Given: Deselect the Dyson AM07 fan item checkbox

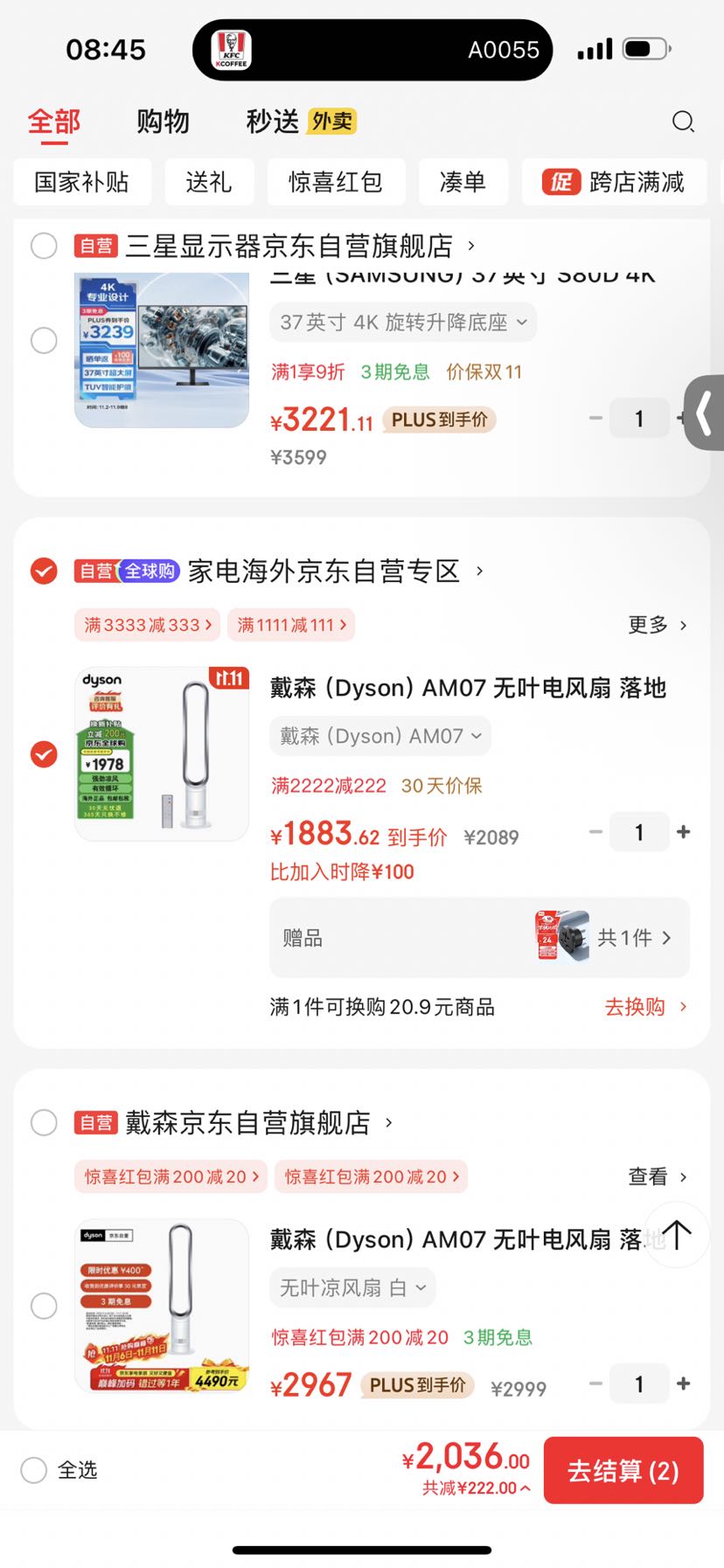Looking at the screenshot, I should pyautogui.click(x=43, y=753).
